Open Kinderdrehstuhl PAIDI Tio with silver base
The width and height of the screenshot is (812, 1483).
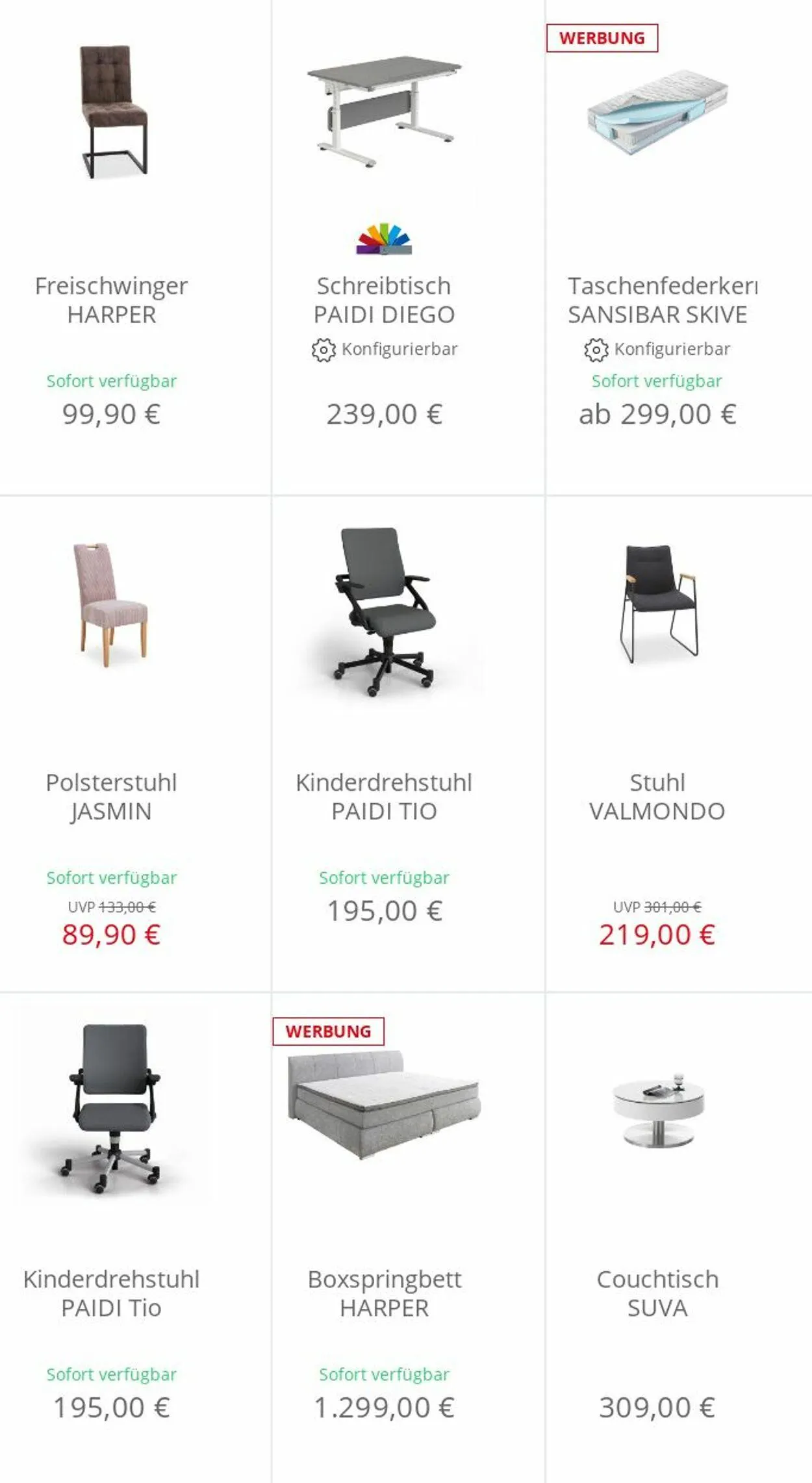135,1238
